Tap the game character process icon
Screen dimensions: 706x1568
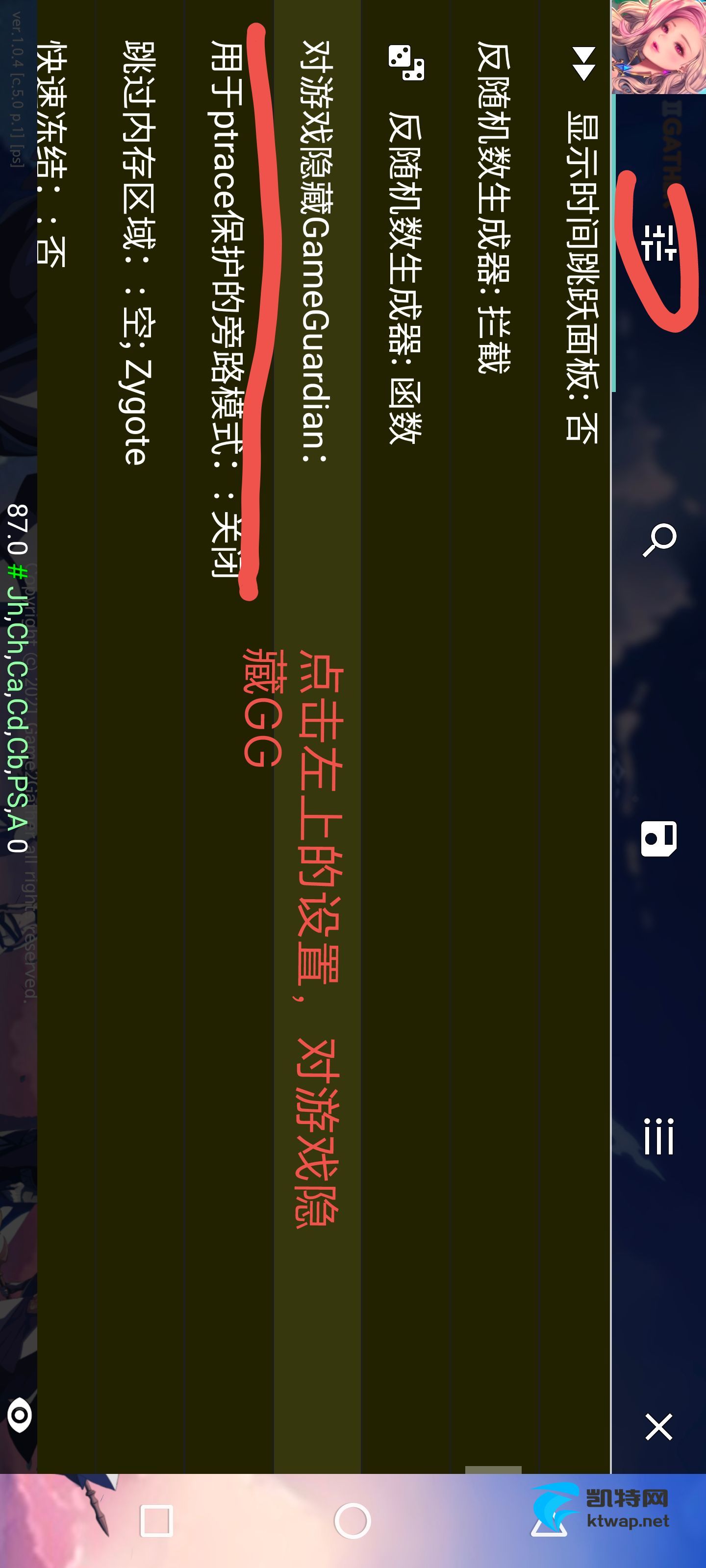[x=659, y=46]
